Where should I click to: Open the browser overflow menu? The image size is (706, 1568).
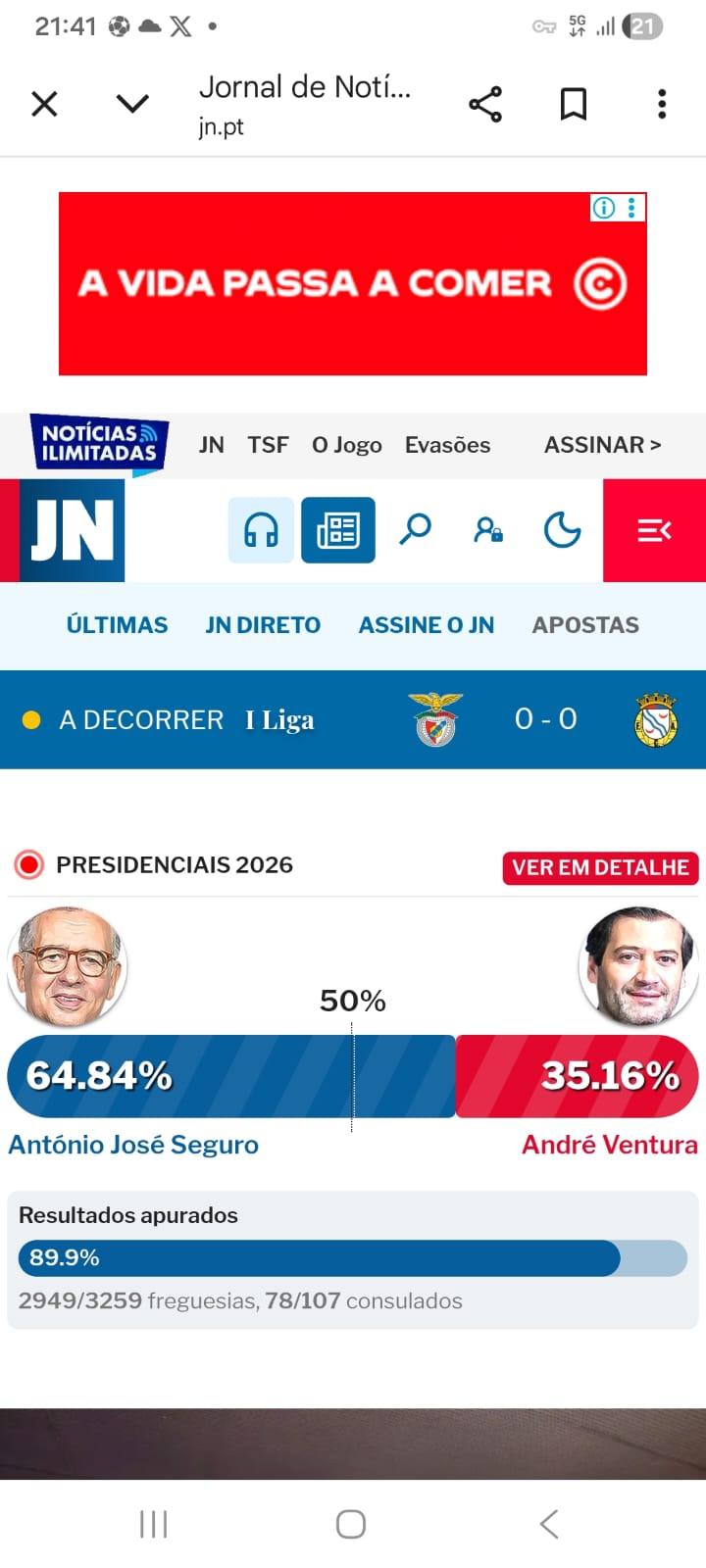pos(662,104)
